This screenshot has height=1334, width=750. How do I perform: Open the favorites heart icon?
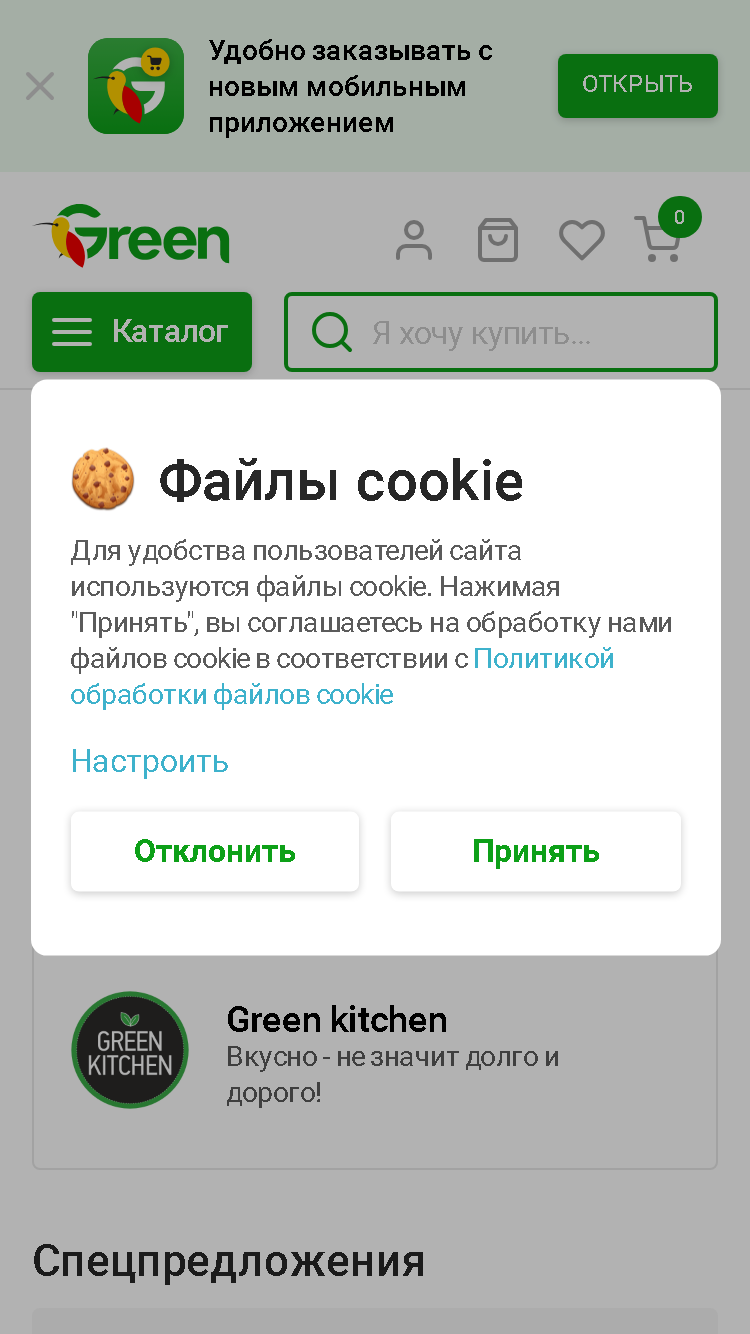(x=581, y=240)
